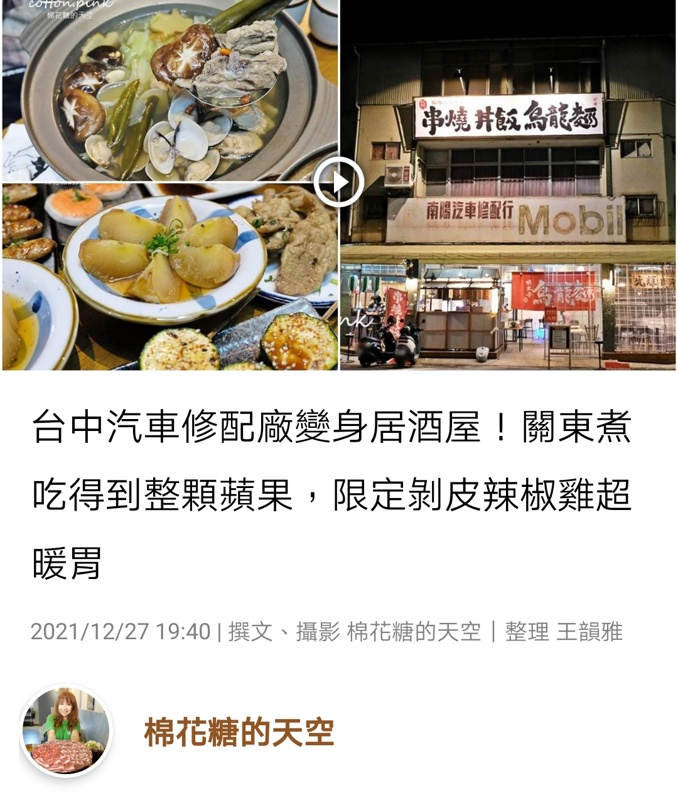The image size is (678, 800).
Task: Open author 棉花糖的天空's profile
Action: [x=238, y=732]
